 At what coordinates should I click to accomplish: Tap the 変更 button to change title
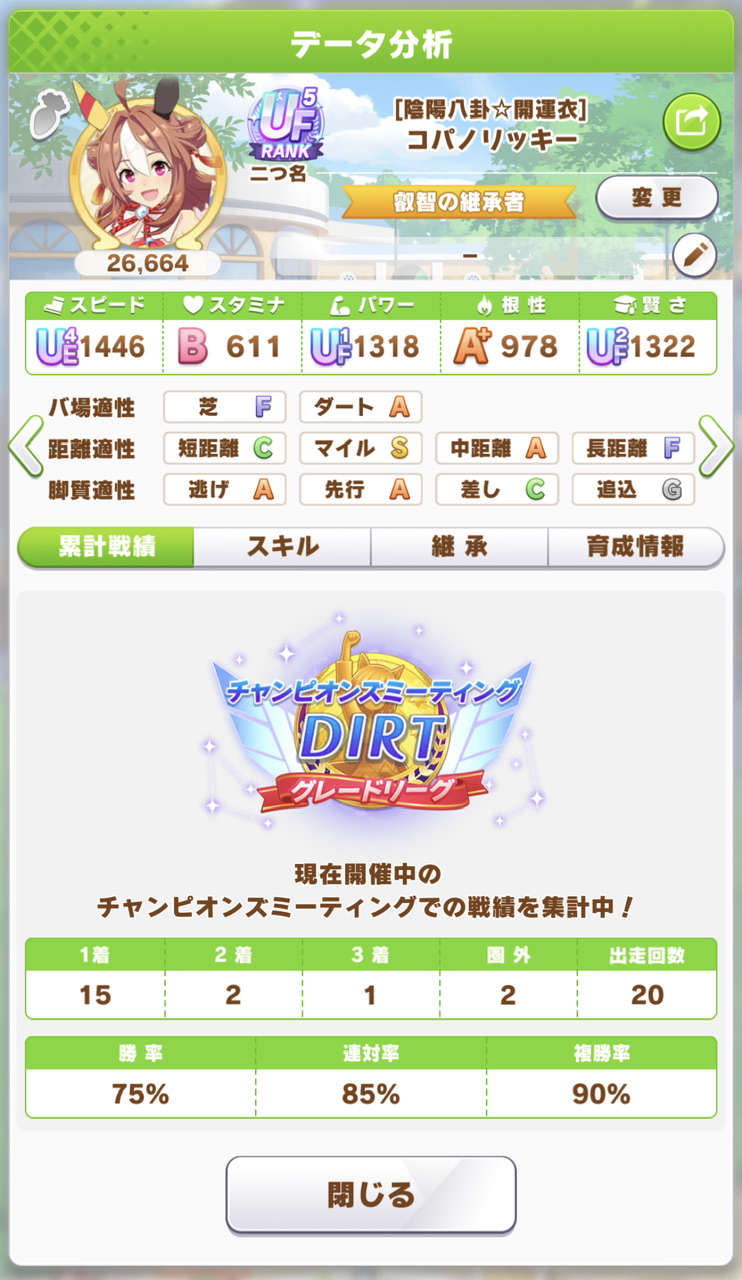[x=657, y=197]
